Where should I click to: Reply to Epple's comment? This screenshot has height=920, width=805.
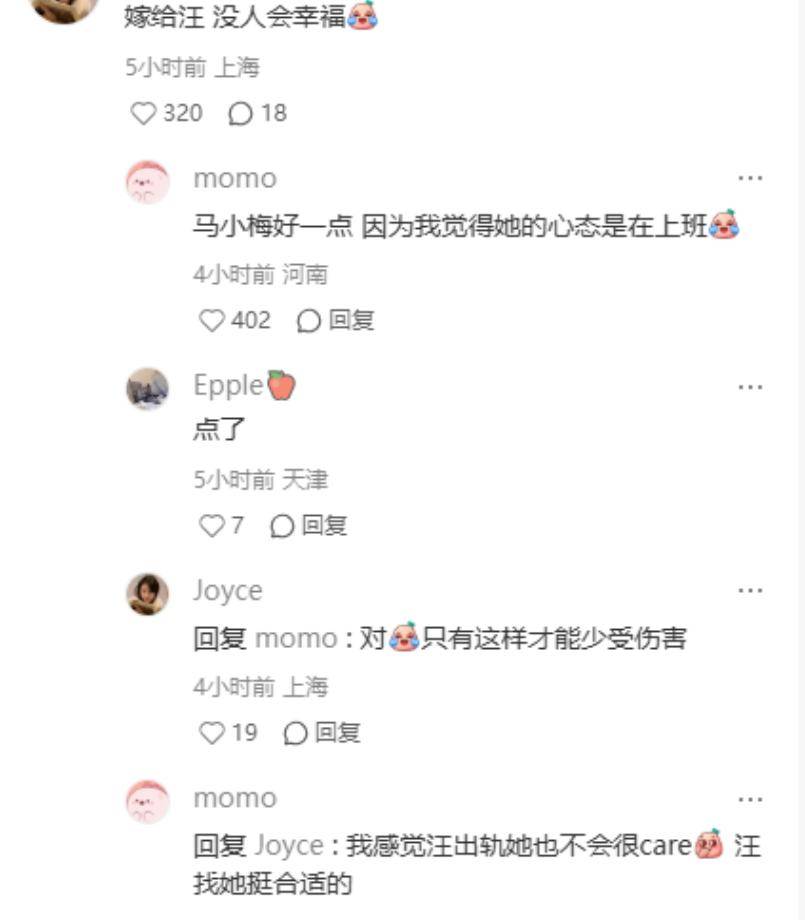click(310, 525)
